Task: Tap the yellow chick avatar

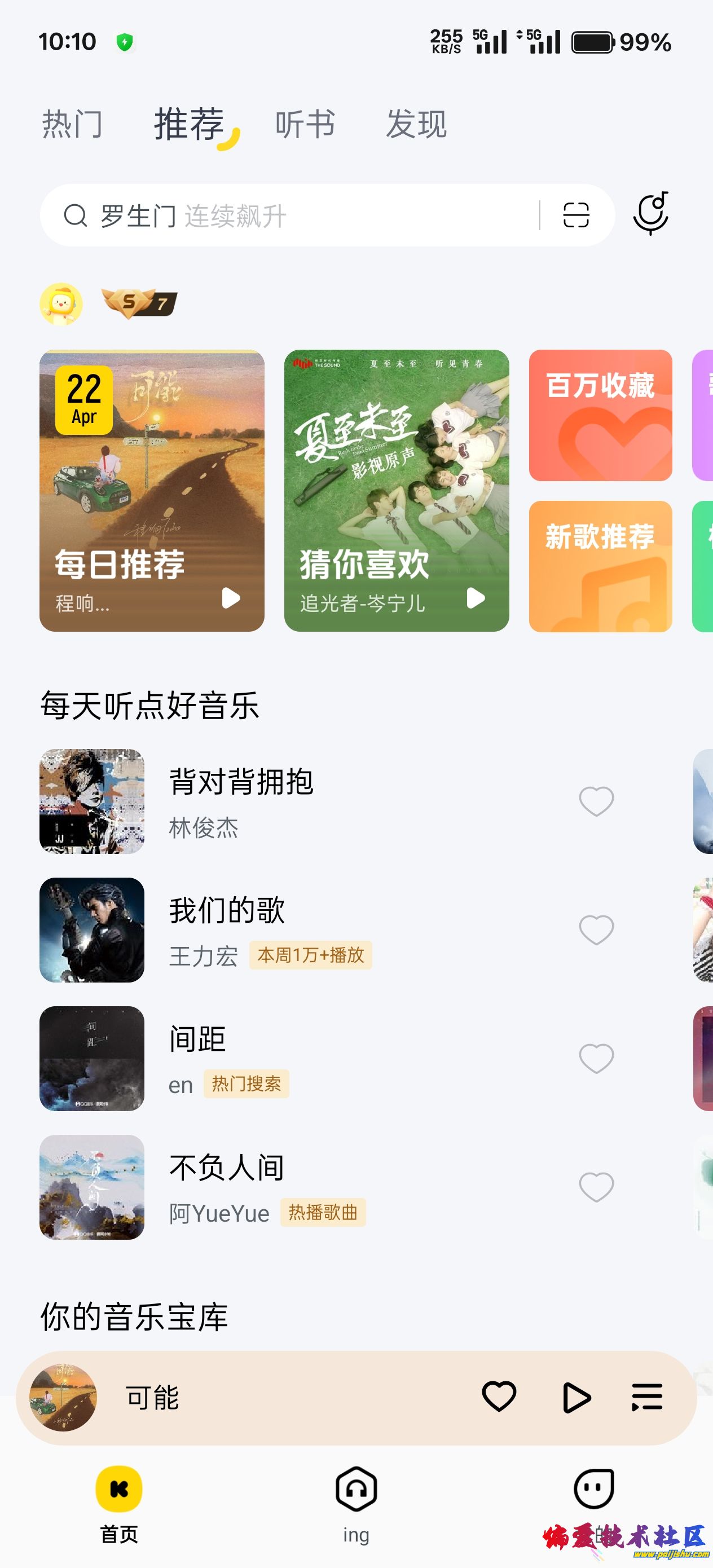Action: tap(61, 303)
